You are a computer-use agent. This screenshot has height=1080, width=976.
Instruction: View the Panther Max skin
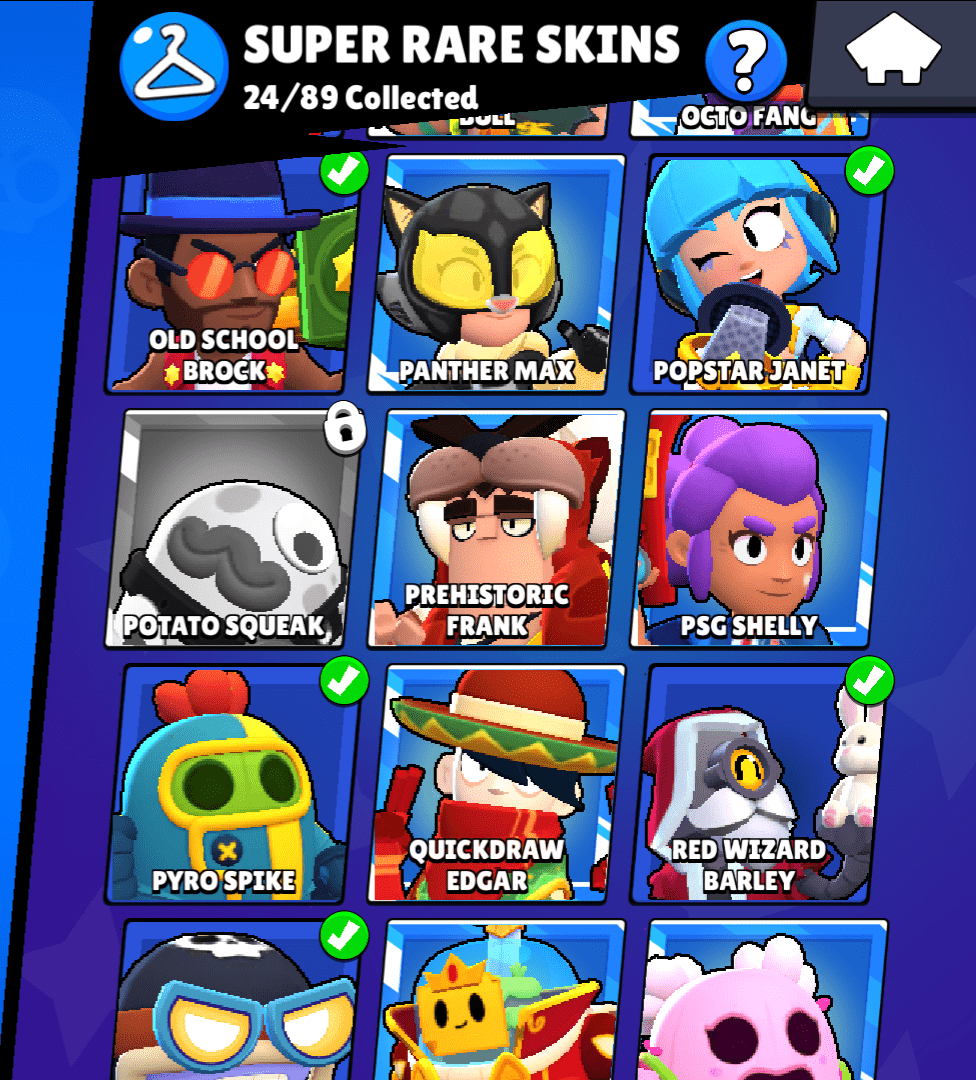pos(495,275)
